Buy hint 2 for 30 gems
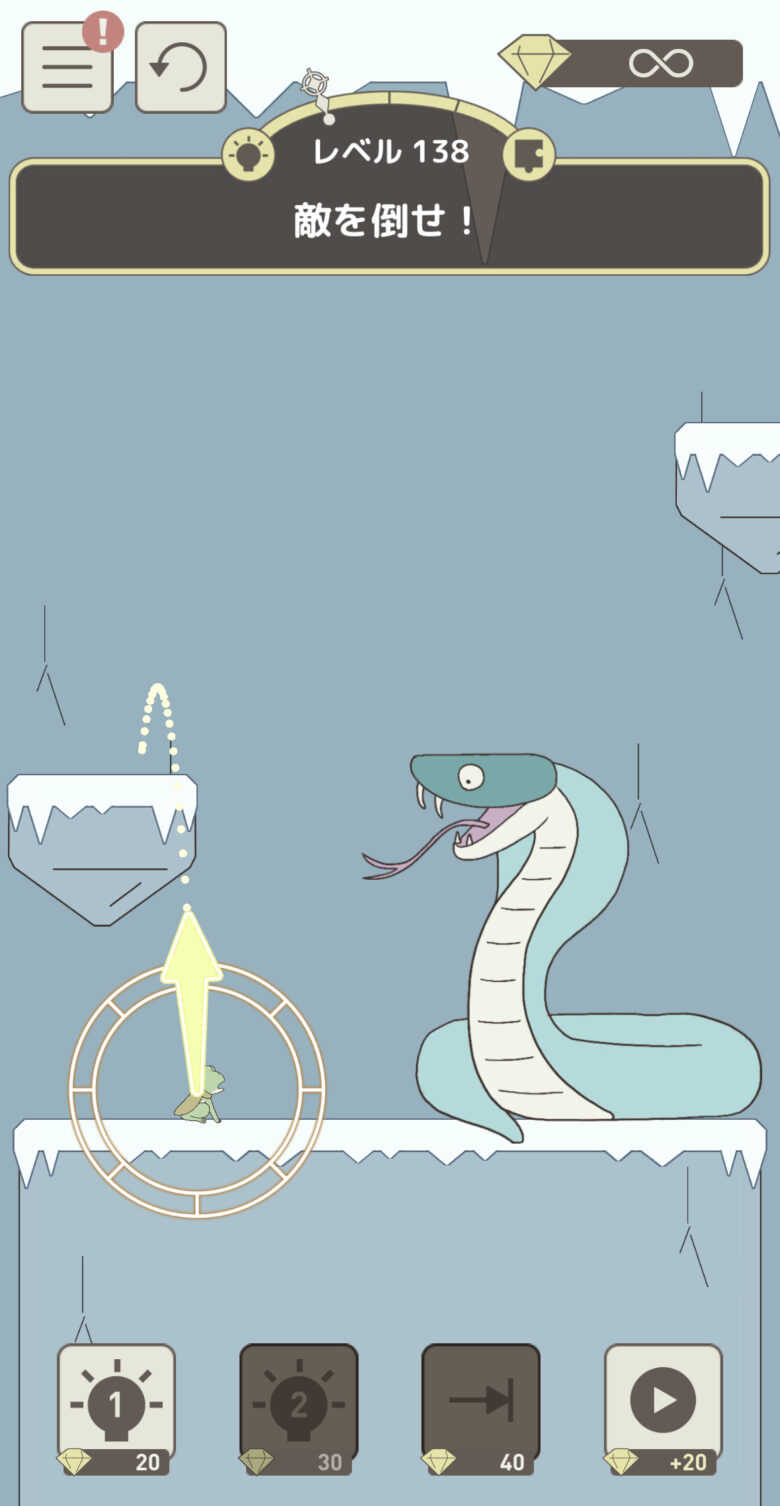780x1506 pixels. coord(298,1408)
